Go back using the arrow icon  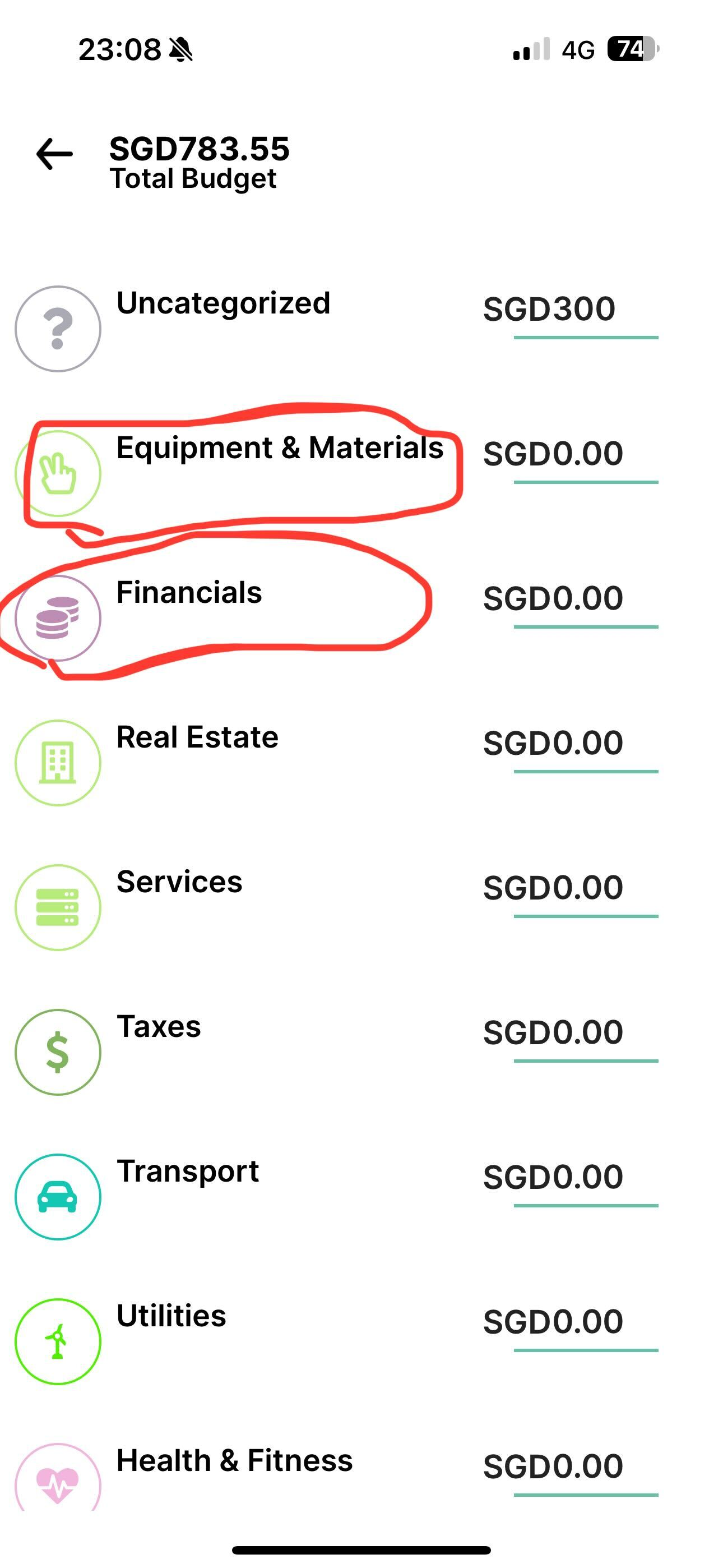[x=55, y=154]
